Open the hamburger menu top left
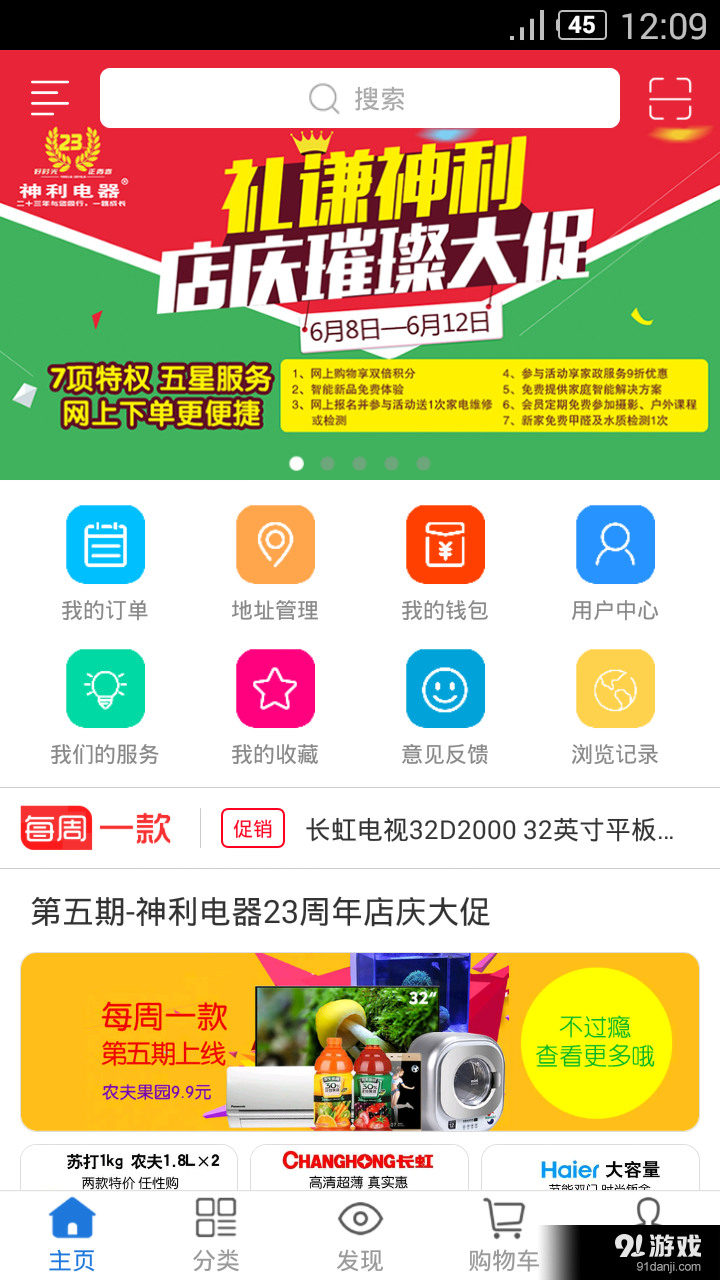This screenshot has width=720, height=1280. pyautogui.click(x=50, y=98)
